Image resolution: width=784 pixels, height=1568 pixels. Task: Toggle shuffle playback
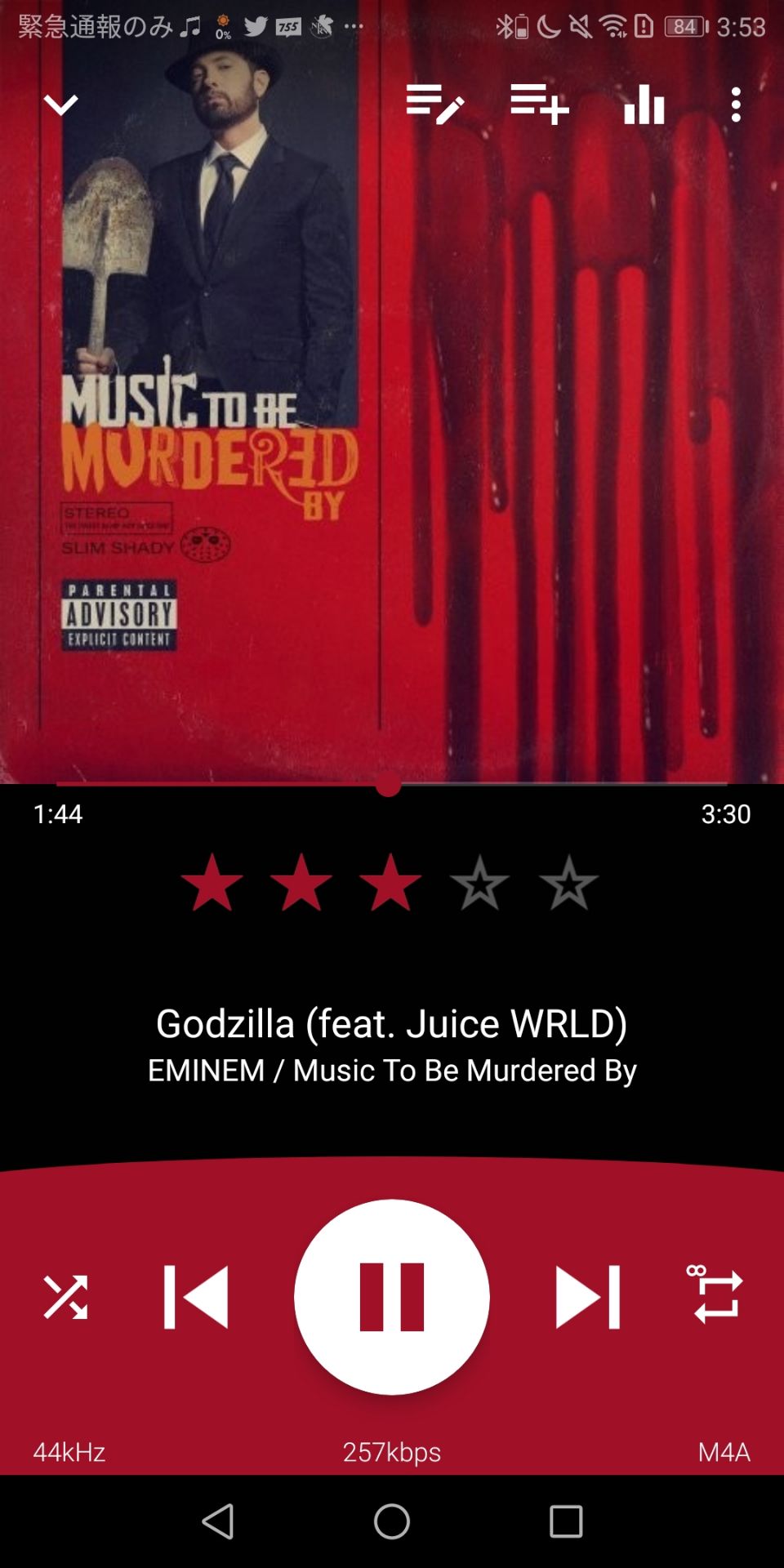coord(65,1297)
